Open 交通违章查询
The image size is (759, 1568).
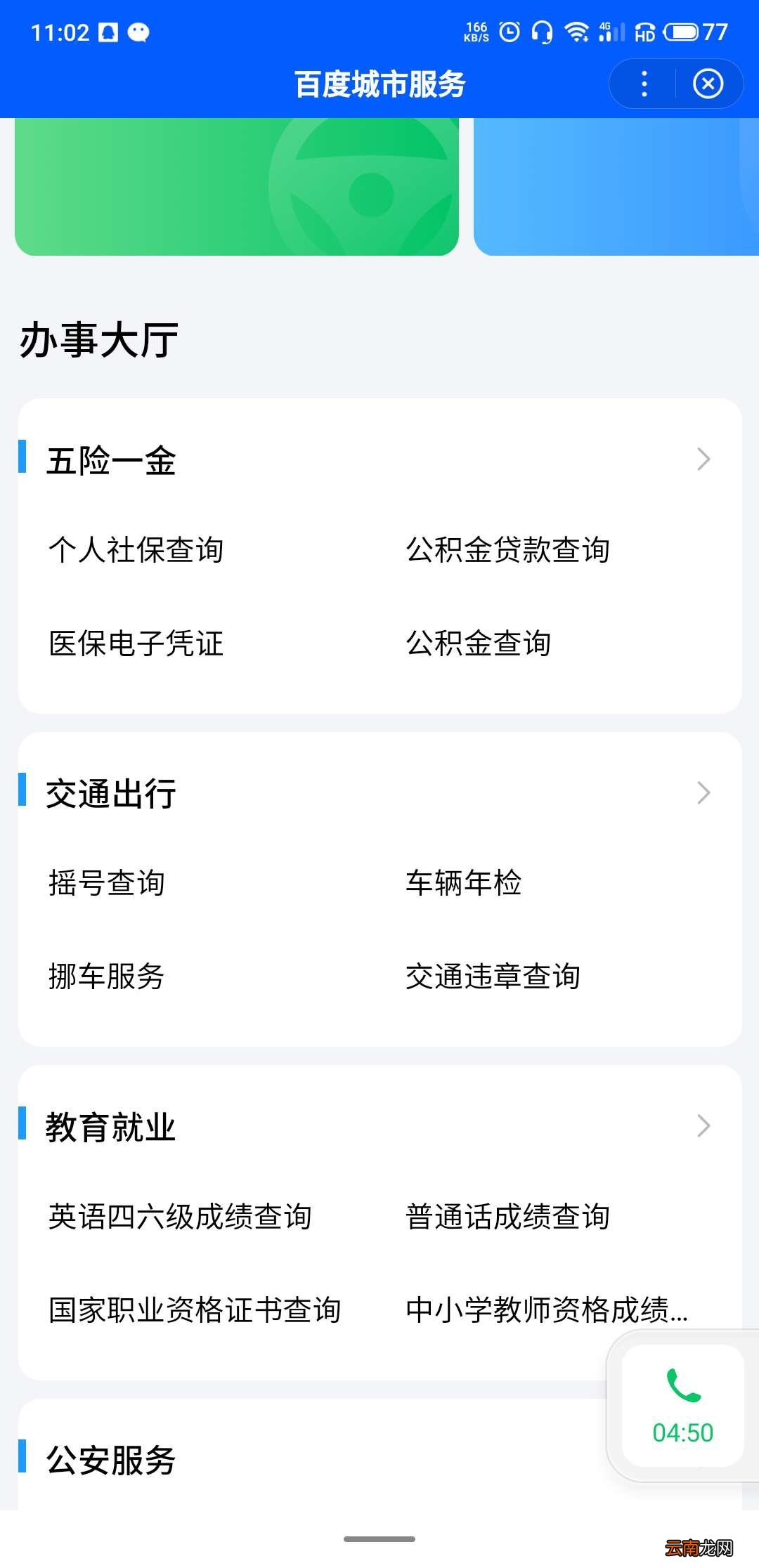[x=492, y=976]
